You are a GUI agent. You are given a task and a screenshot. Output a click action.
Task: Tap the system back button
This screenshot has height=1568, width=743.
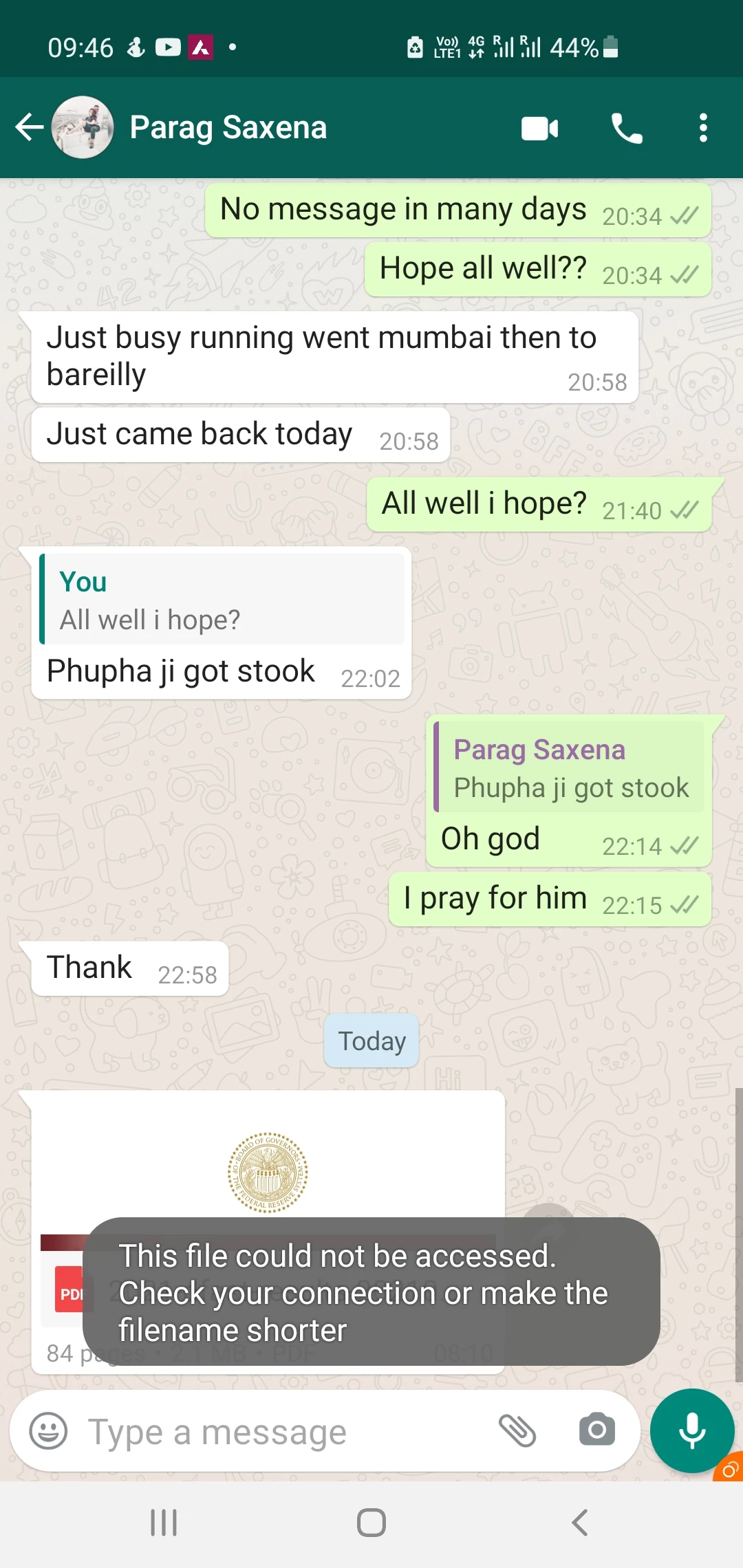580,1523
